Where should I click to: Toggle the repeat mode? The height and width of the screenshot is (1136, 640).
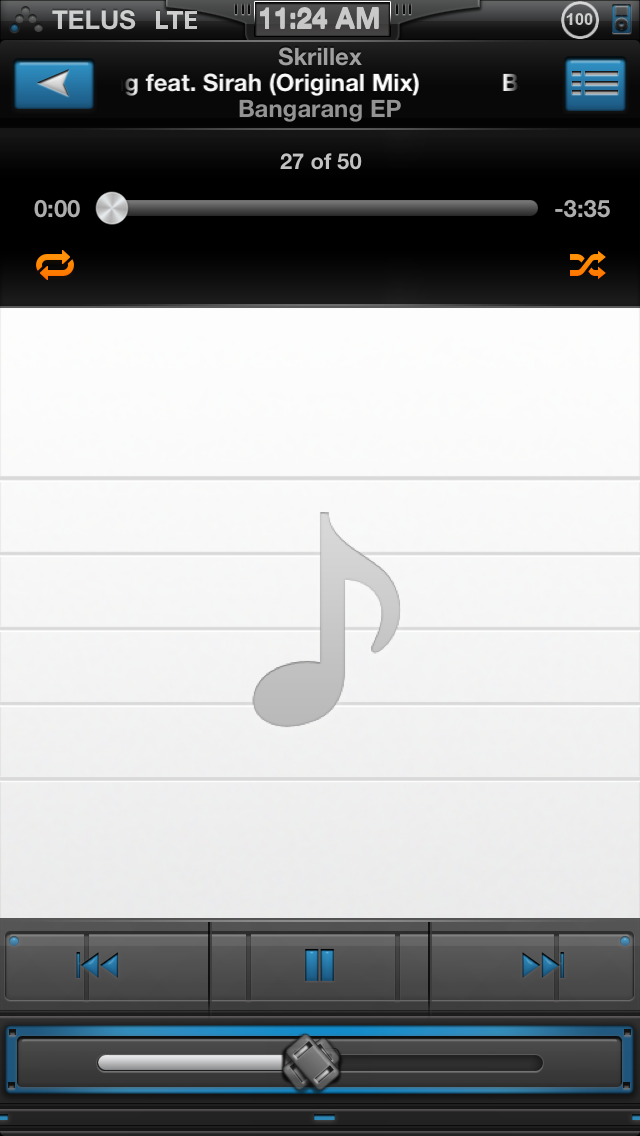[x=55, y=265]
